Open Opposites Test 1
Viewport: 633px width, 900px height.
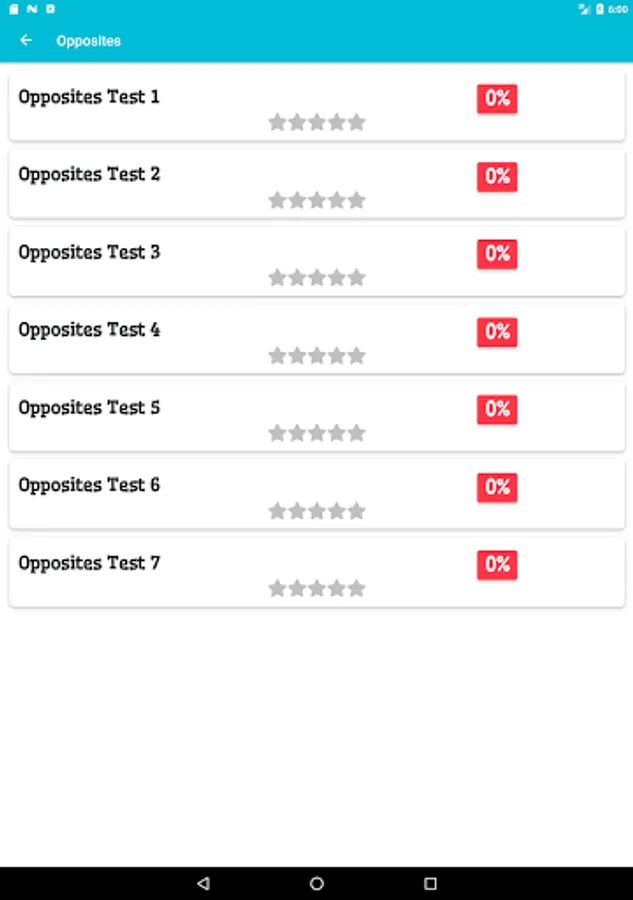coord(317,106)
